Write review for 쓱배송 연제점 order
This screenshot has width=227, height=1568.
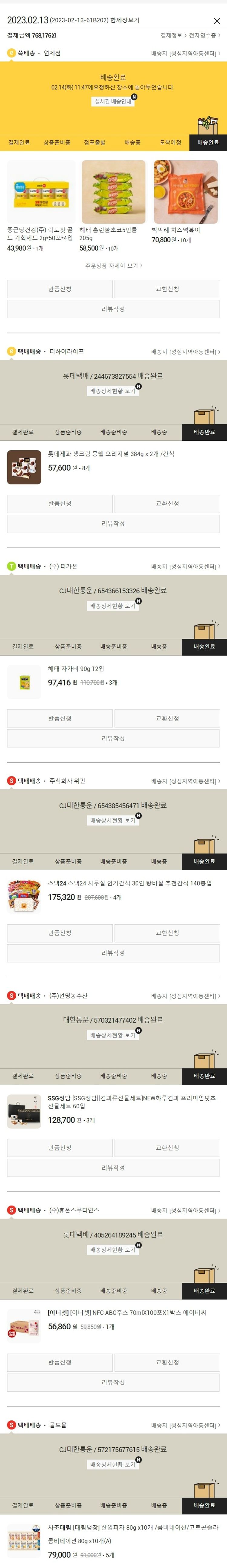(x=113, y=309)
